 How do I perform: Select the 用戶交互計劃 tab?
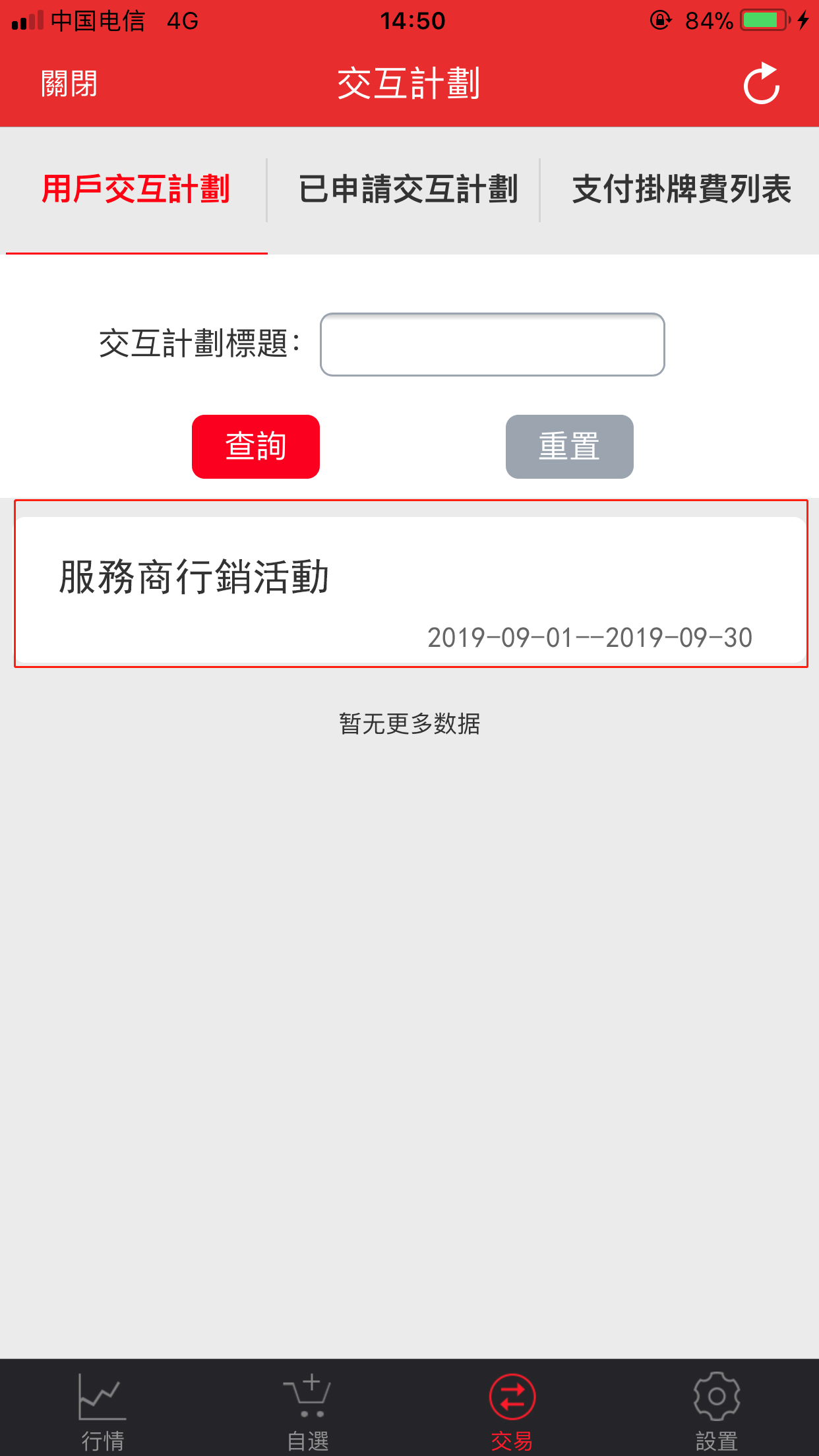tap(136, 189)
